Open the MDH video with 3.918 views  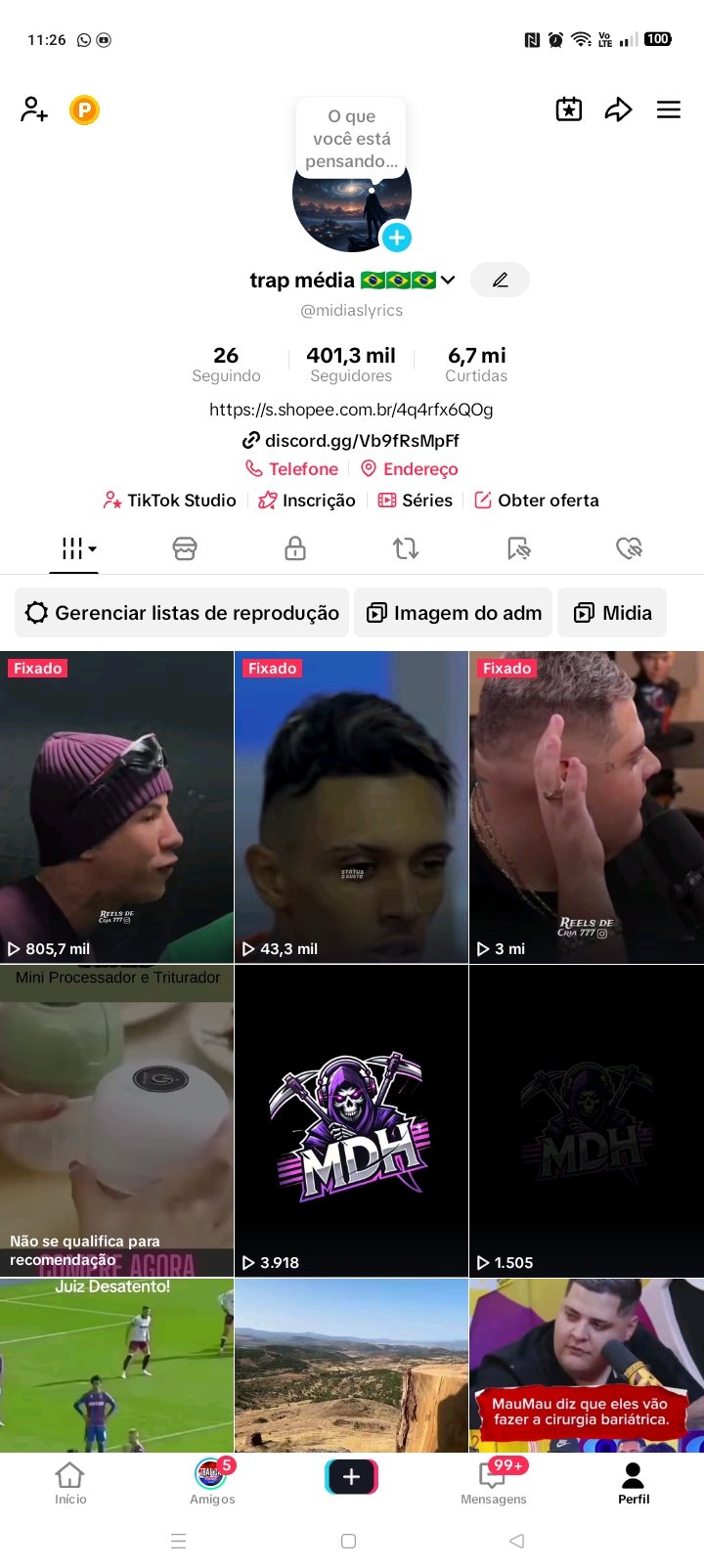(x=351, y=1121)
